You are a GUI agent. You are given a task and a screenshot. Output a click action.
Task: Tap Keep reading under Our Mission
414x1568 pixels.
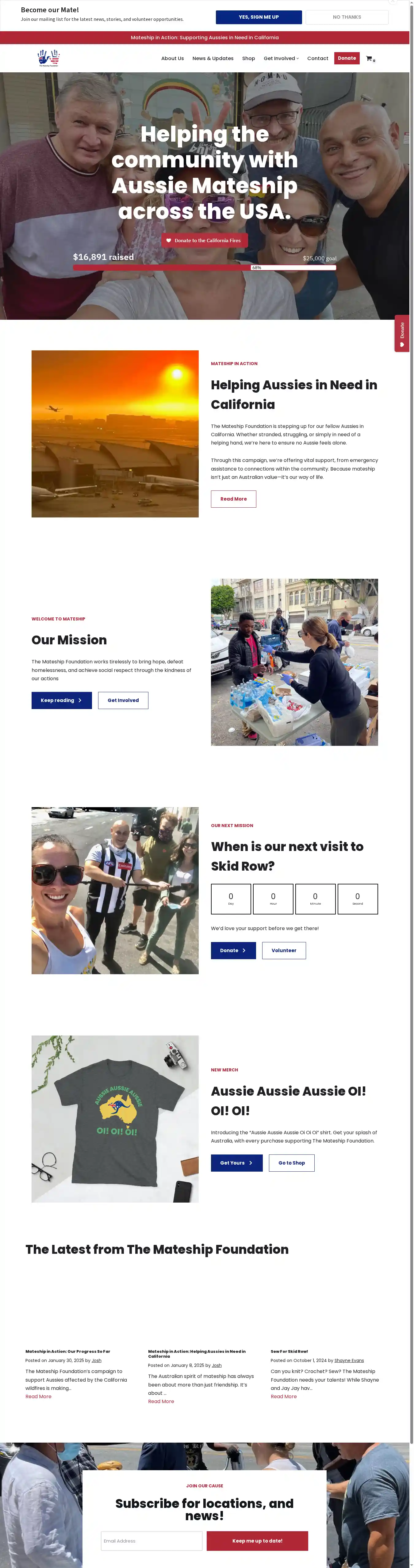[62, 700]
